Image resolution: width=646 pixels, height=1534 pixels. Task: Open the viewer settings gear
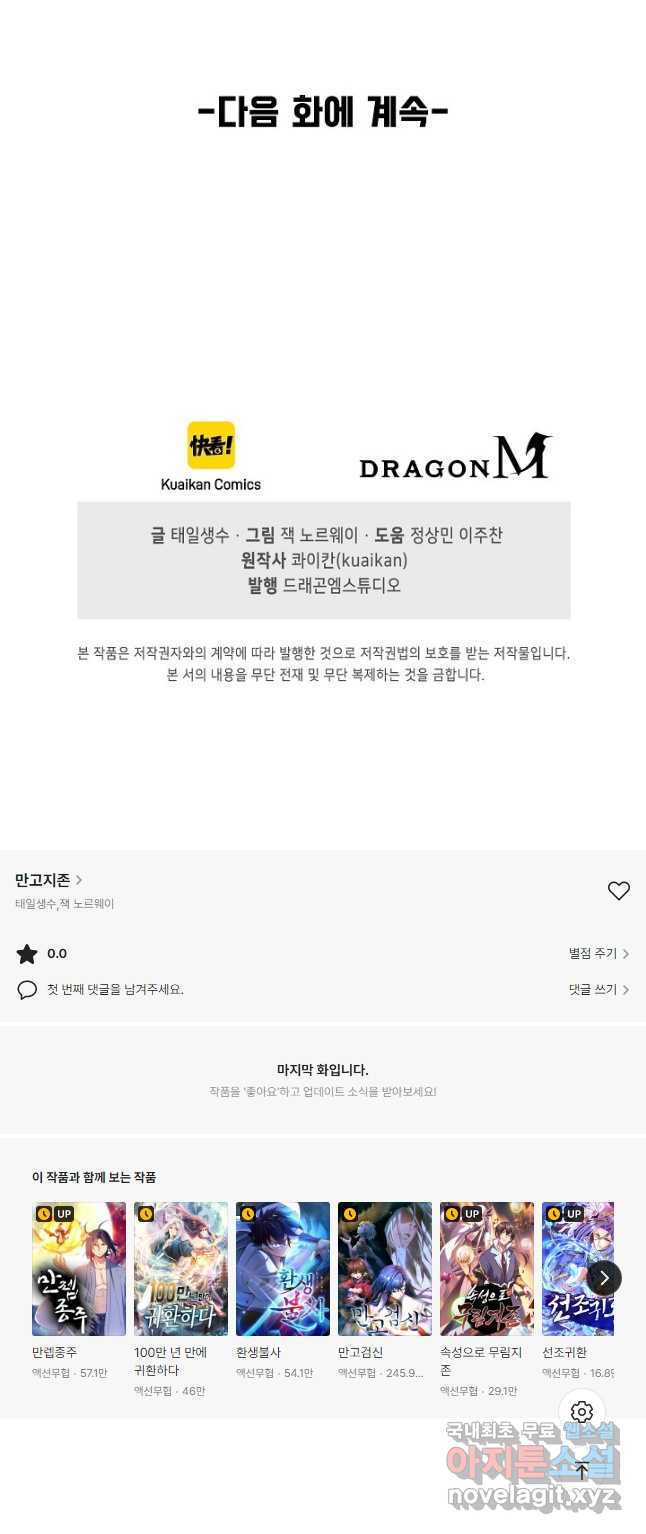point(582,1412)
